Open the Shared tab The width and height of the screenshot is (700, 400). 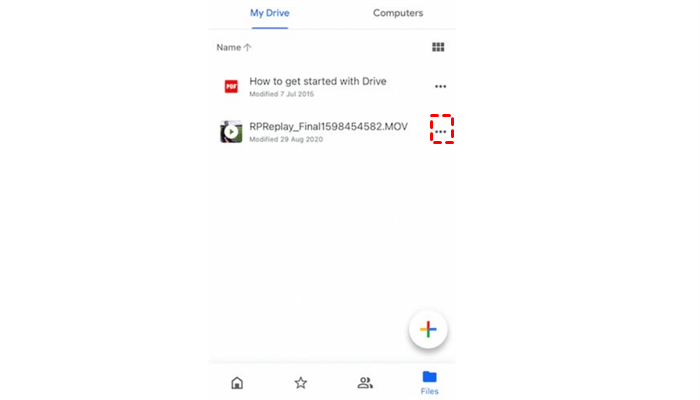click(365, 382)
